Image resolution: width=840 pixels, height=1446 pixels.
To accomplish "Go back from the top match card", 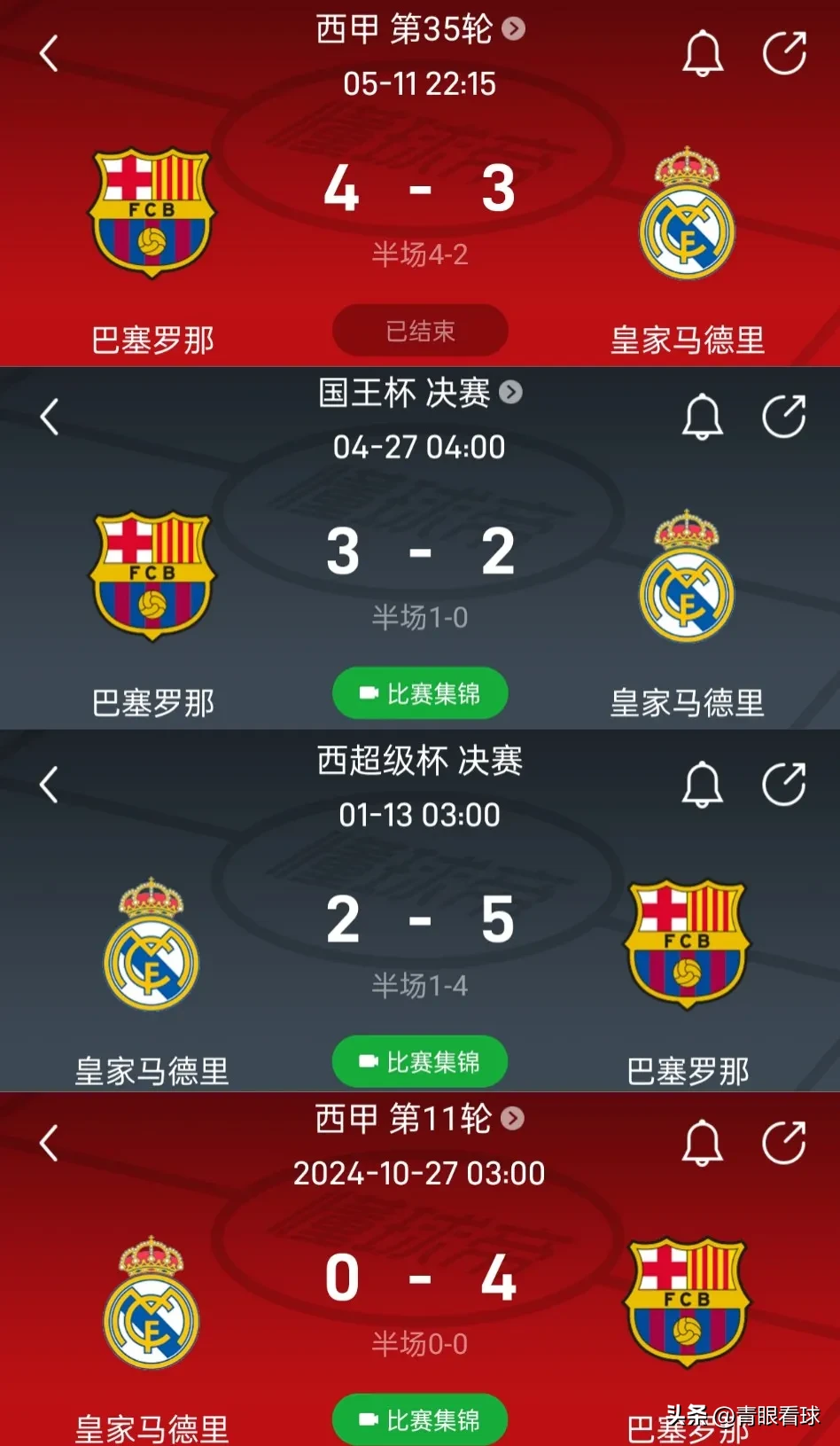I will (46, 54).
